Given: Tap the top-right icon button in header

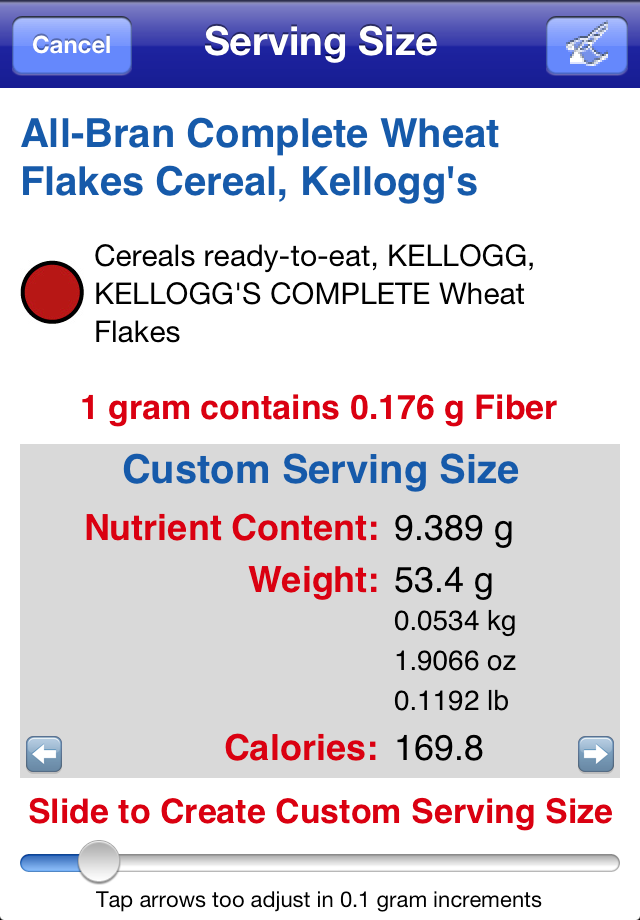Looking at the screenshot, I should pyautogui.click(x=586, y=45).
